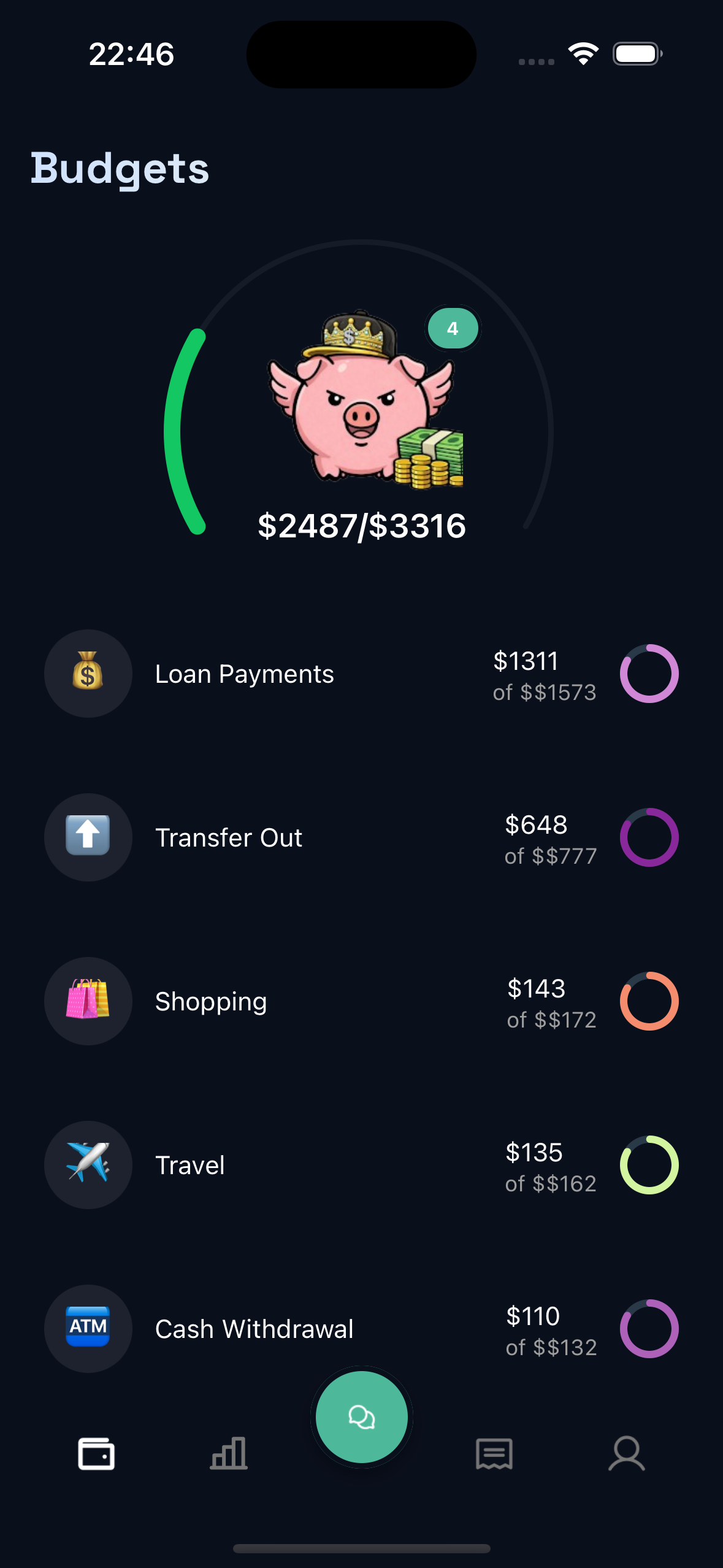
Task: Click the orange Shopping progress circle
Action: 648,1001
